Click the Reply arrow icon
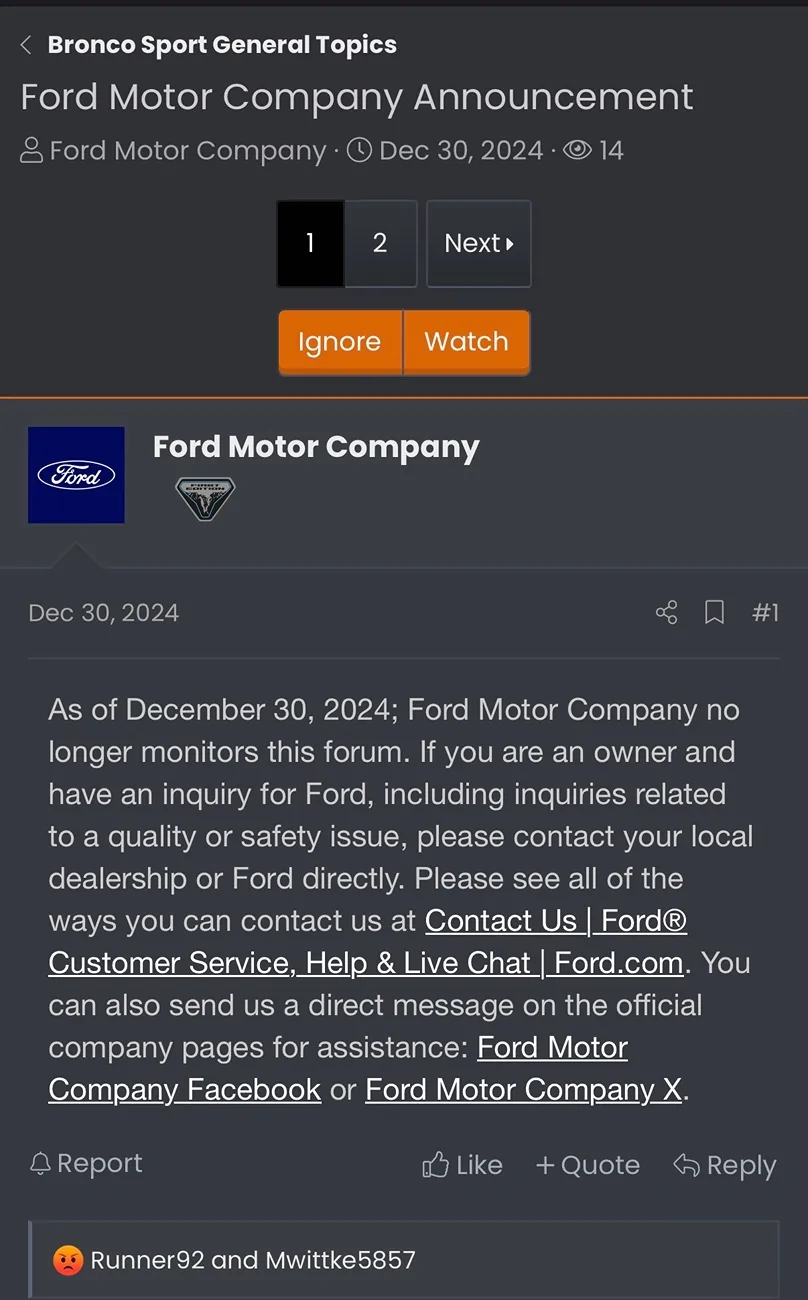Screen dimensions: 808x1300 [686, 1164]
